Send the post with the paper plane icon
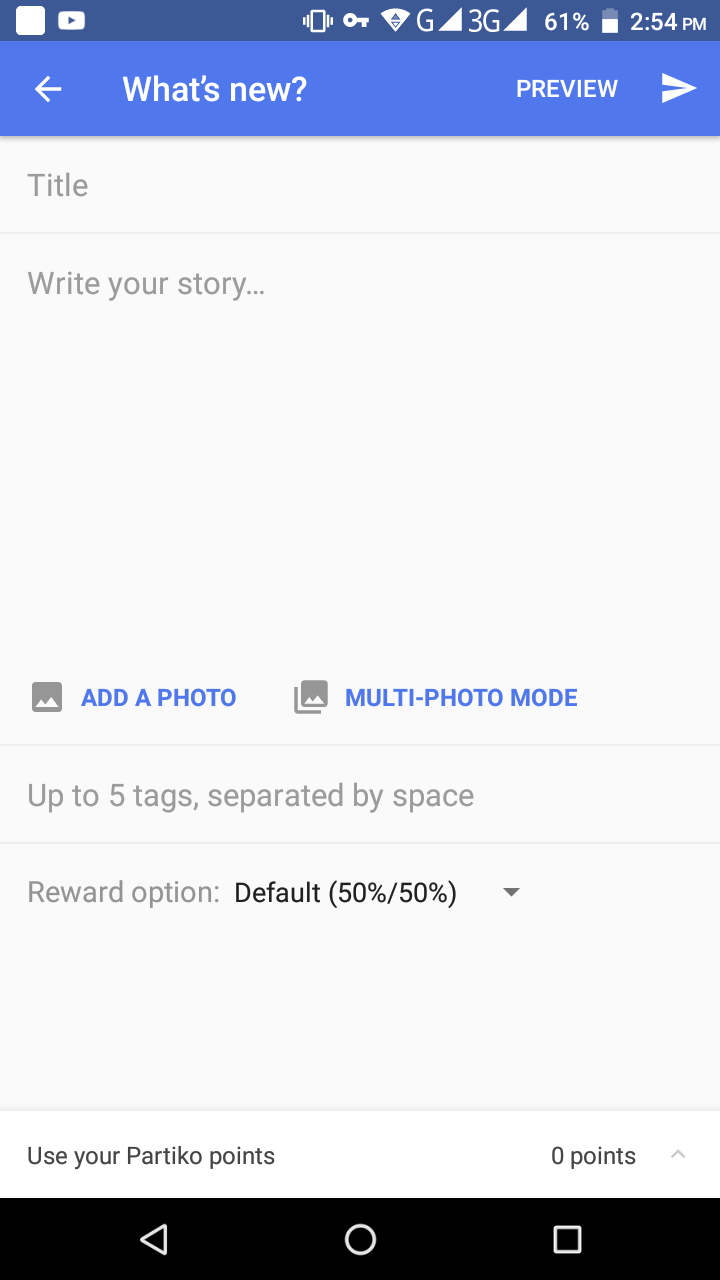 point(678,89)
